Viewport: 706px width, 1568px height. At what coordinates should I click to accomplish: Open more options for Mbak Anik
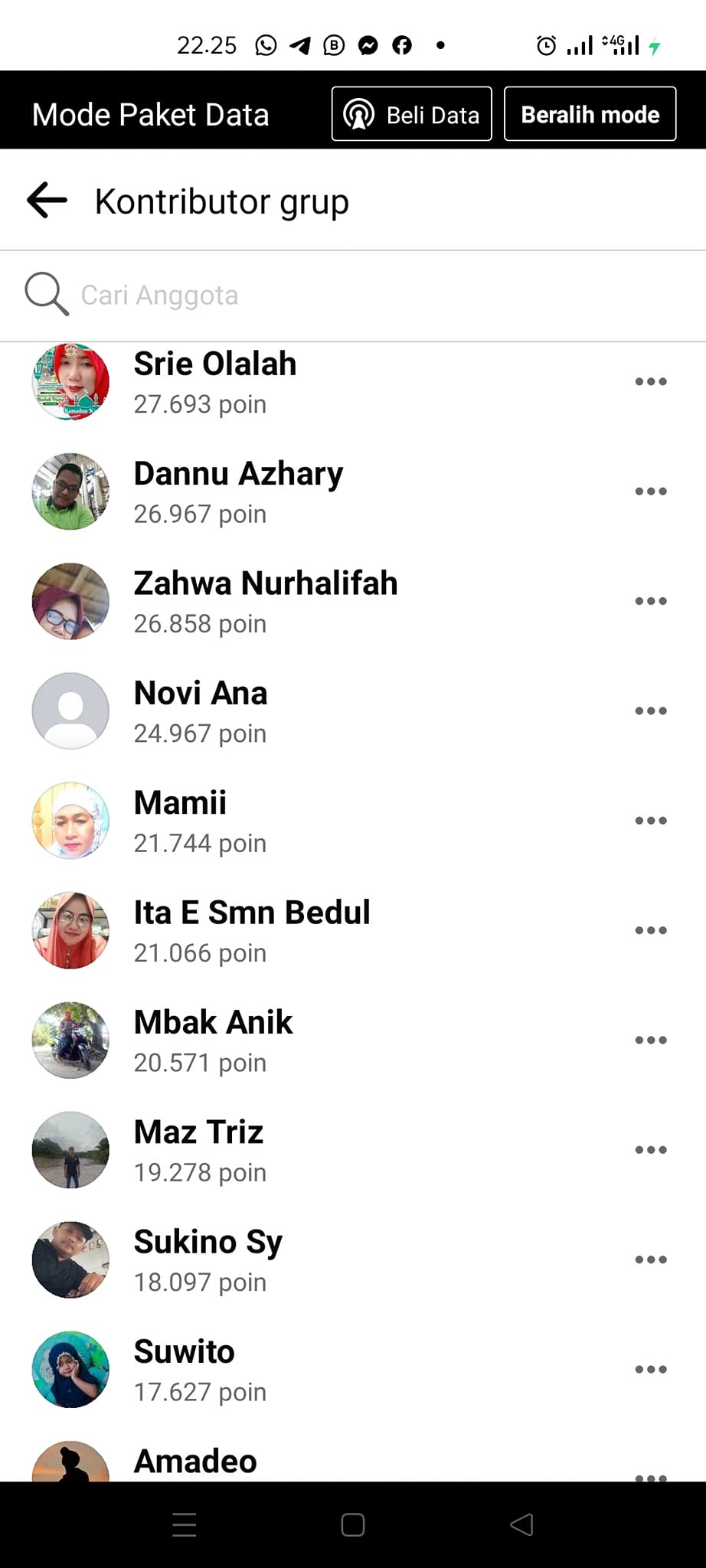point(650,1040)
